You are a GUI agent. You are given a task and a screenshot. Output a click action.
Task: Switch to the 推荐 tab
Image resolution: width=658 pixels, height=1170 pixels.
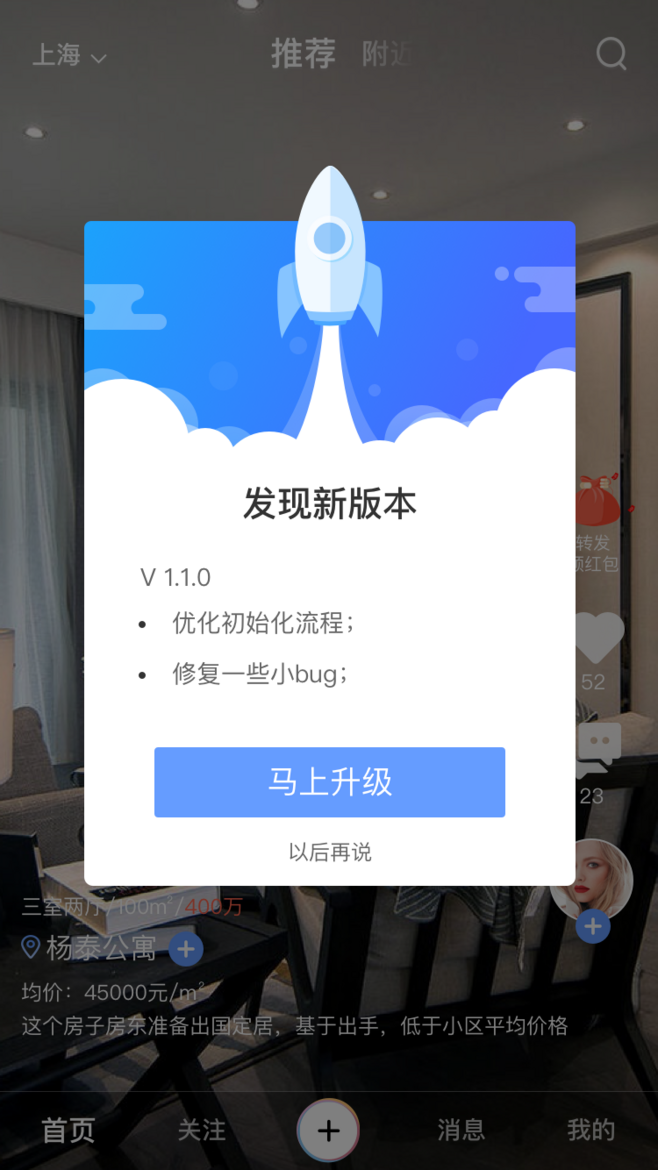coord(303,54)
